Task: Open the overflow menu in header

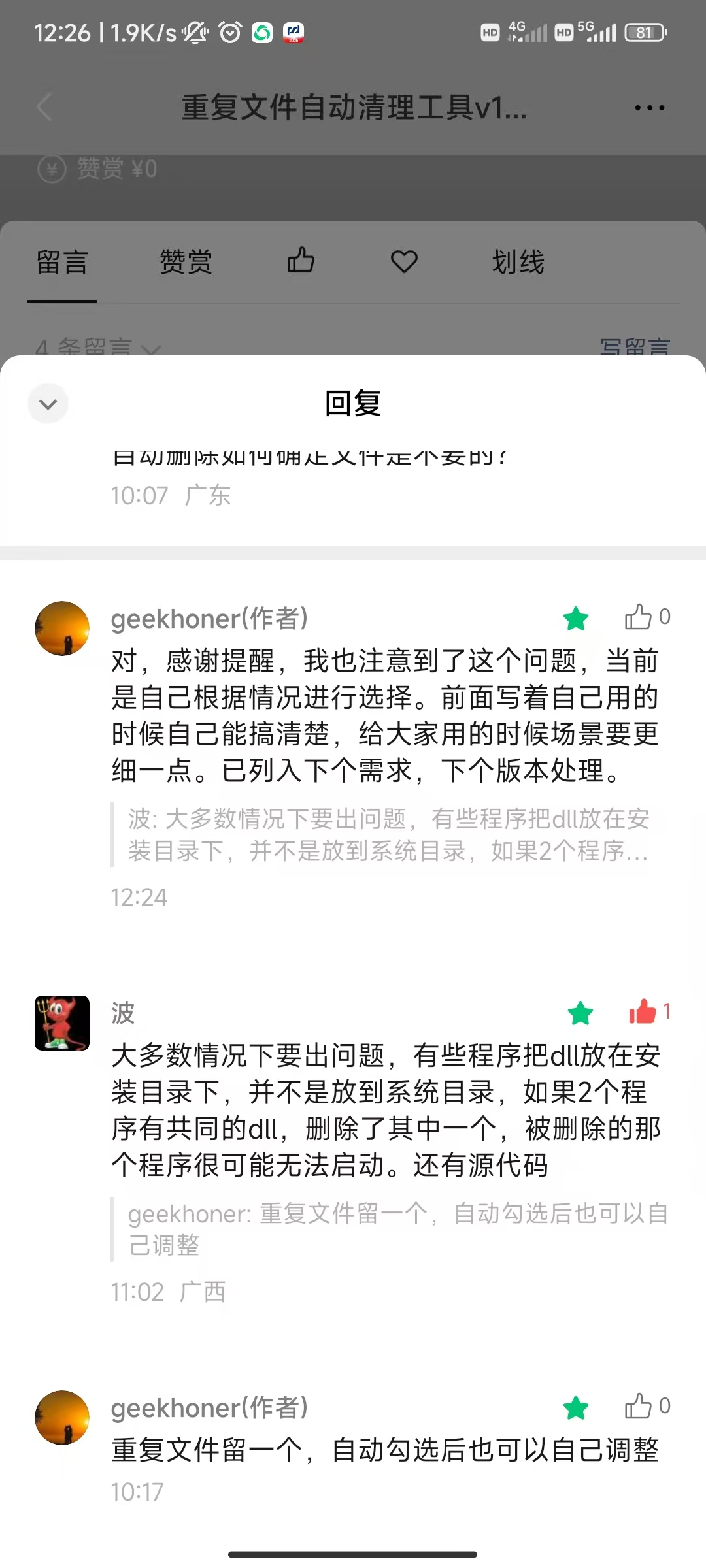Action: [x=649, y=108]
